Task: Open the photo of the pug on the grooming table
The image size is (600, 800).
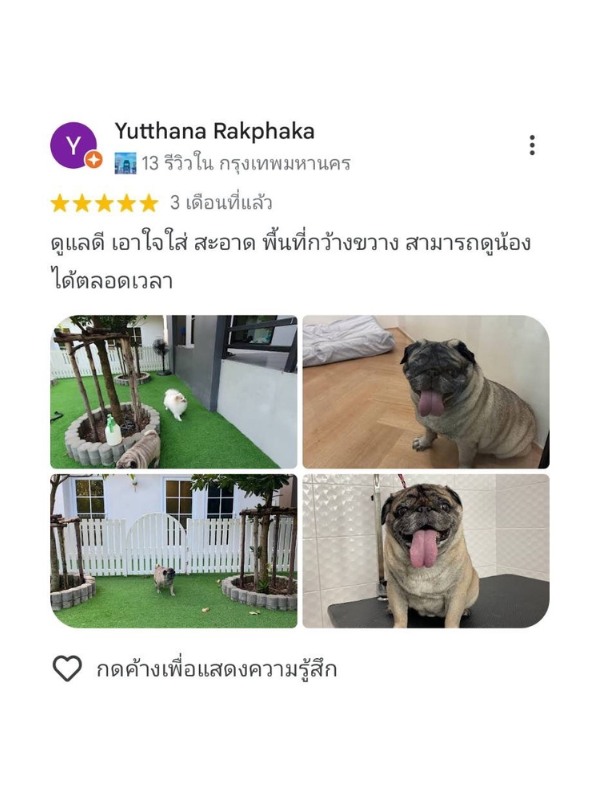Action: 426,551
